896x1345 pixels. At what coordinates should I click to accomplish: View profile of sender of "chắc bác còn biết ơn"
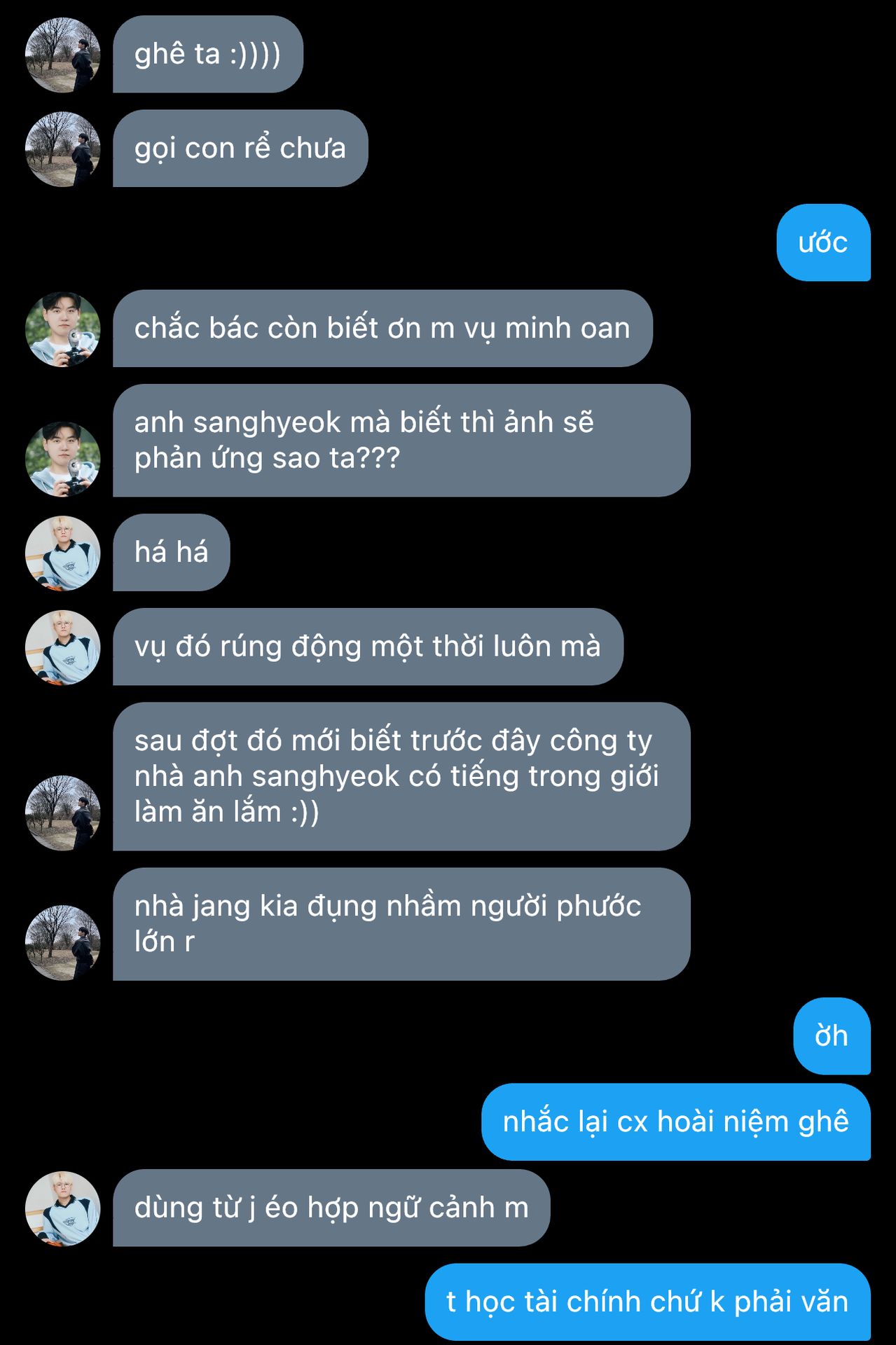[63, 329]
